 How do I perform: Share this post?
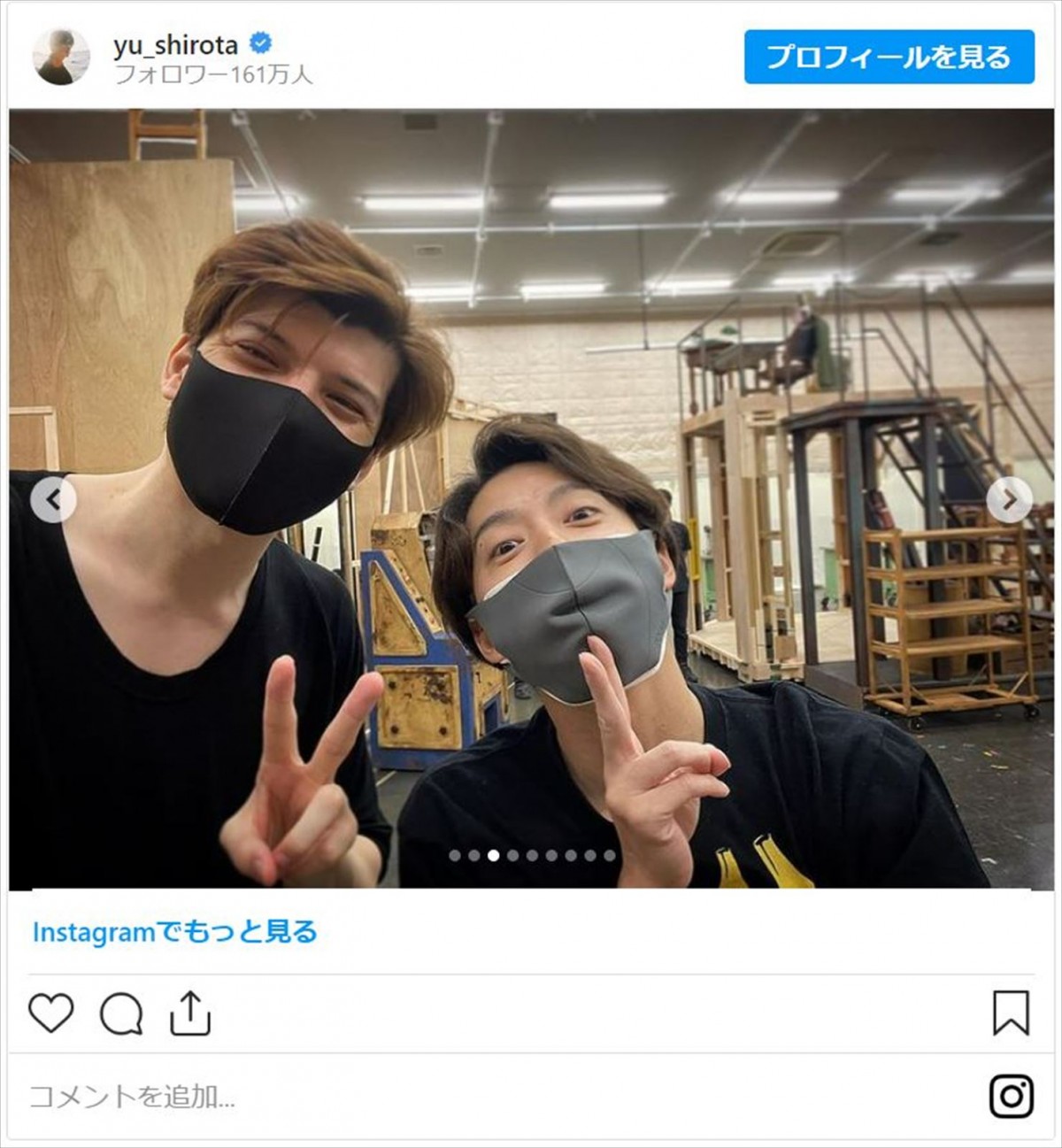click(x=189, y=1013)
